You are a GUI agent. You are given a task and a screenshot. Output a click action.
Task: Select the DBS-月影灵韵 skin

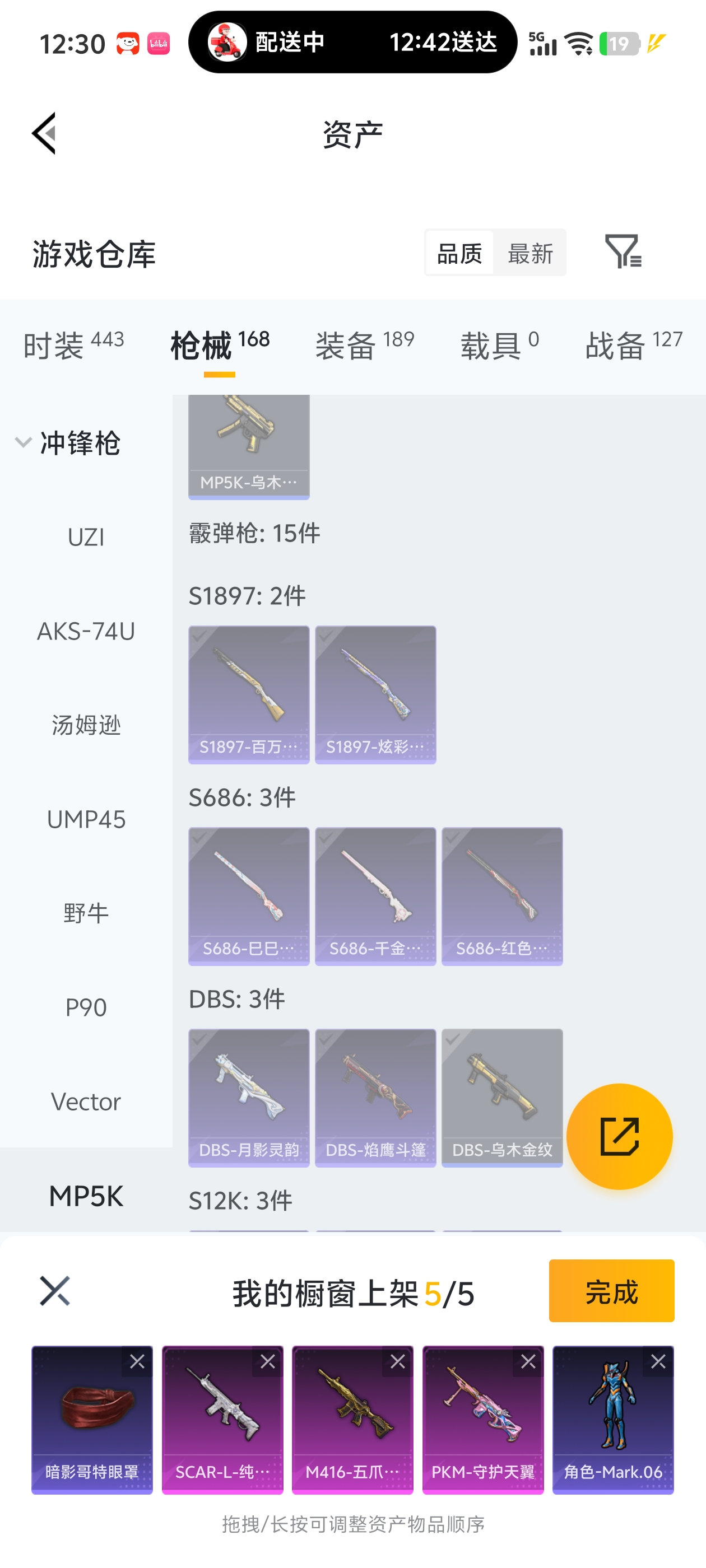[249, 1098]
